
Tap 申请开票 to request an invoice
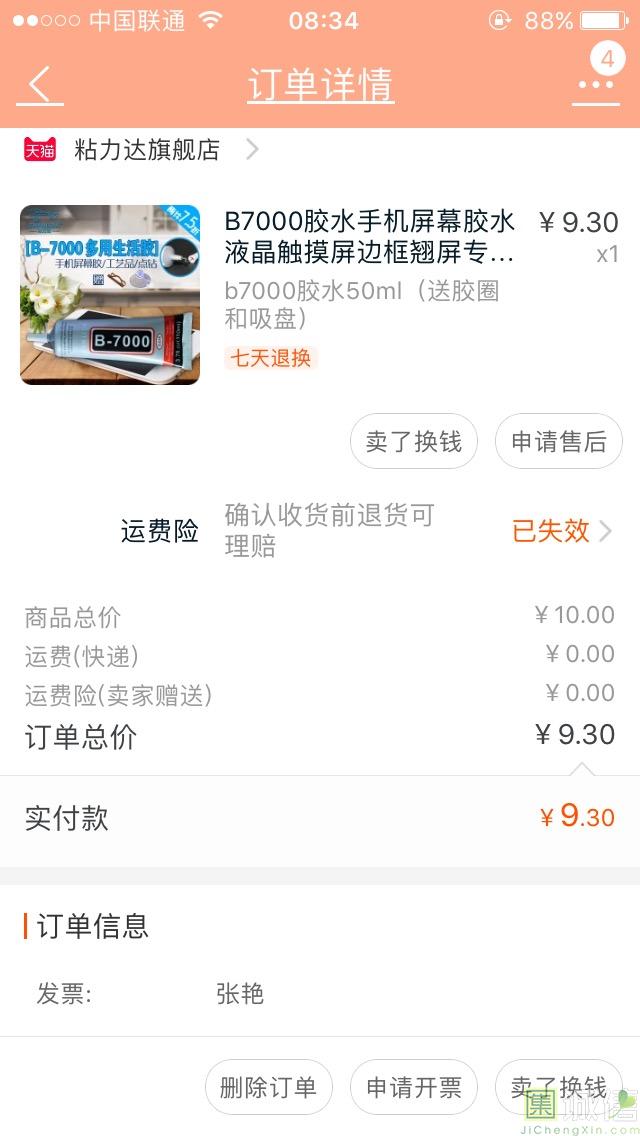coord(414,1088)
